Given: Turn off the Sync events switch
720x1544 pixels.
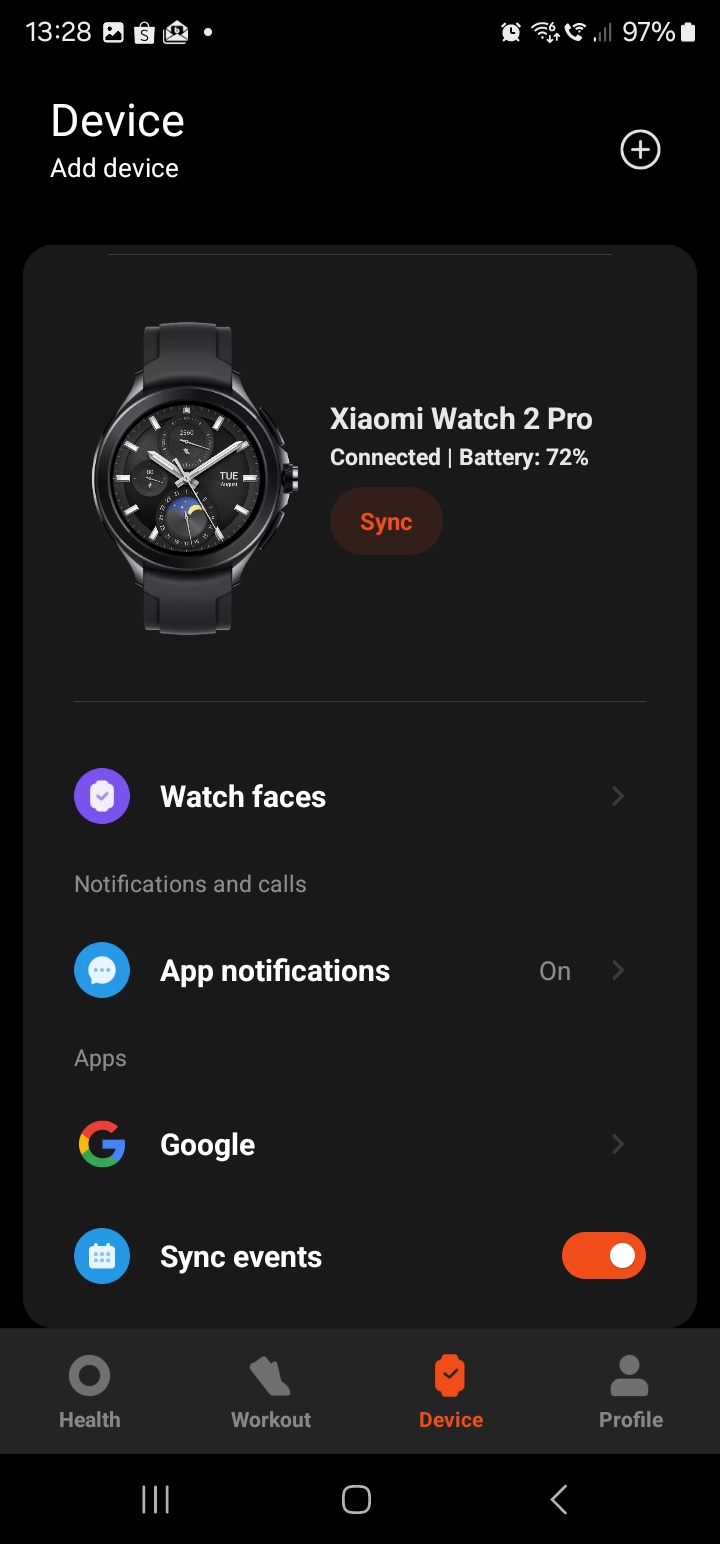Looking at the screenshot, I should (x=603, y=1256).
